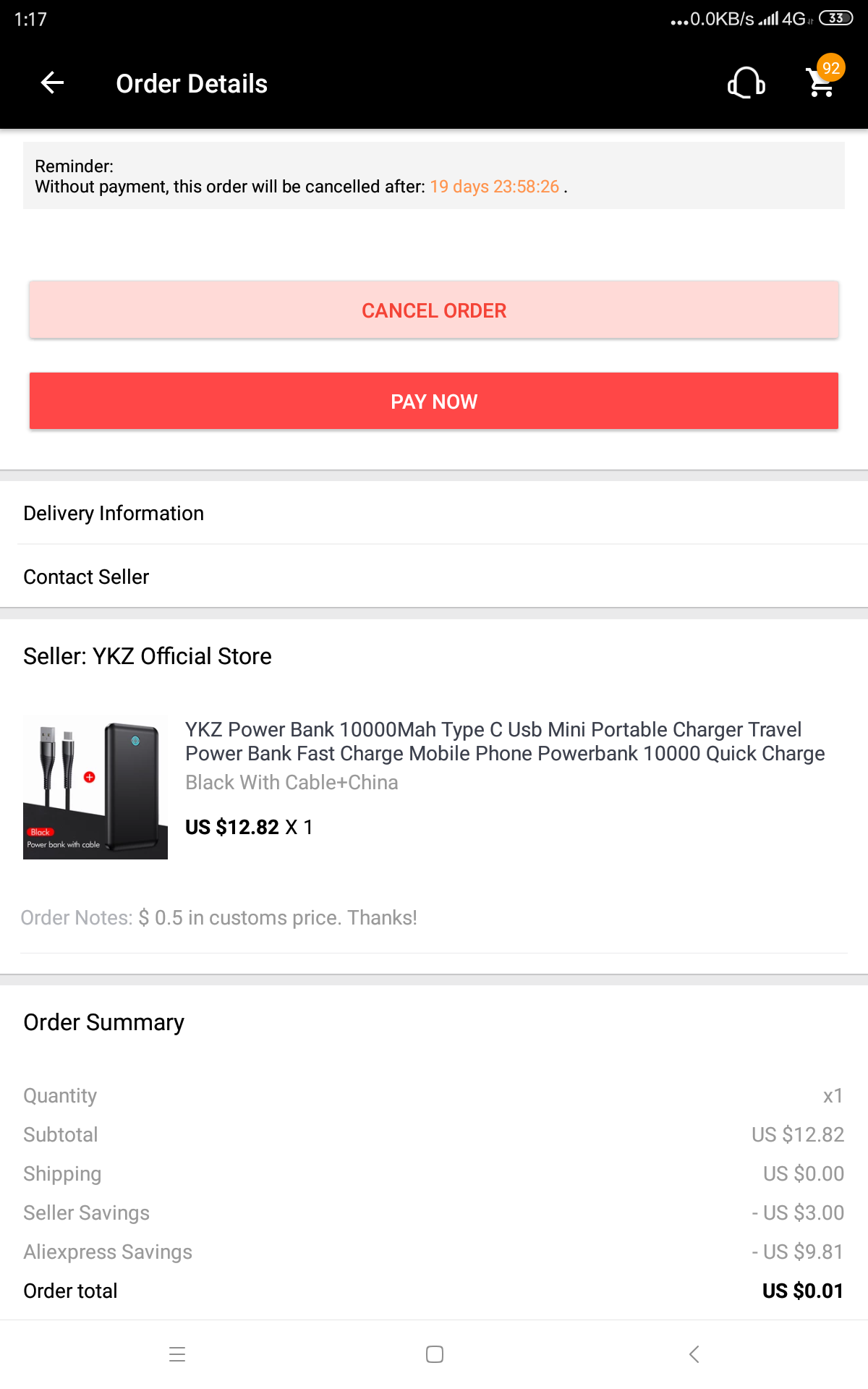The width and height of the screenshot is (868, 1389).
Task: Go back from Order Details
Action: coord(52,83)
